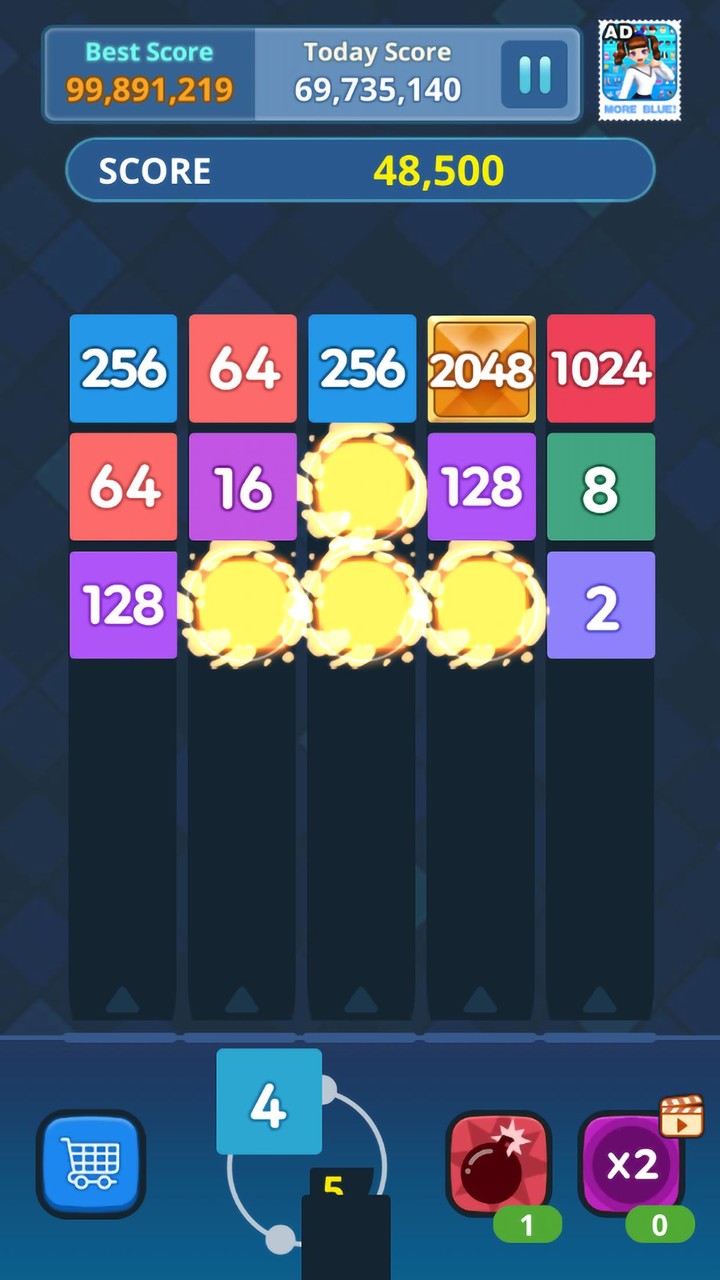
Task: Tap the purple 128 tile under the 2048
Action: pyautogui.click(x=481, y=487)
